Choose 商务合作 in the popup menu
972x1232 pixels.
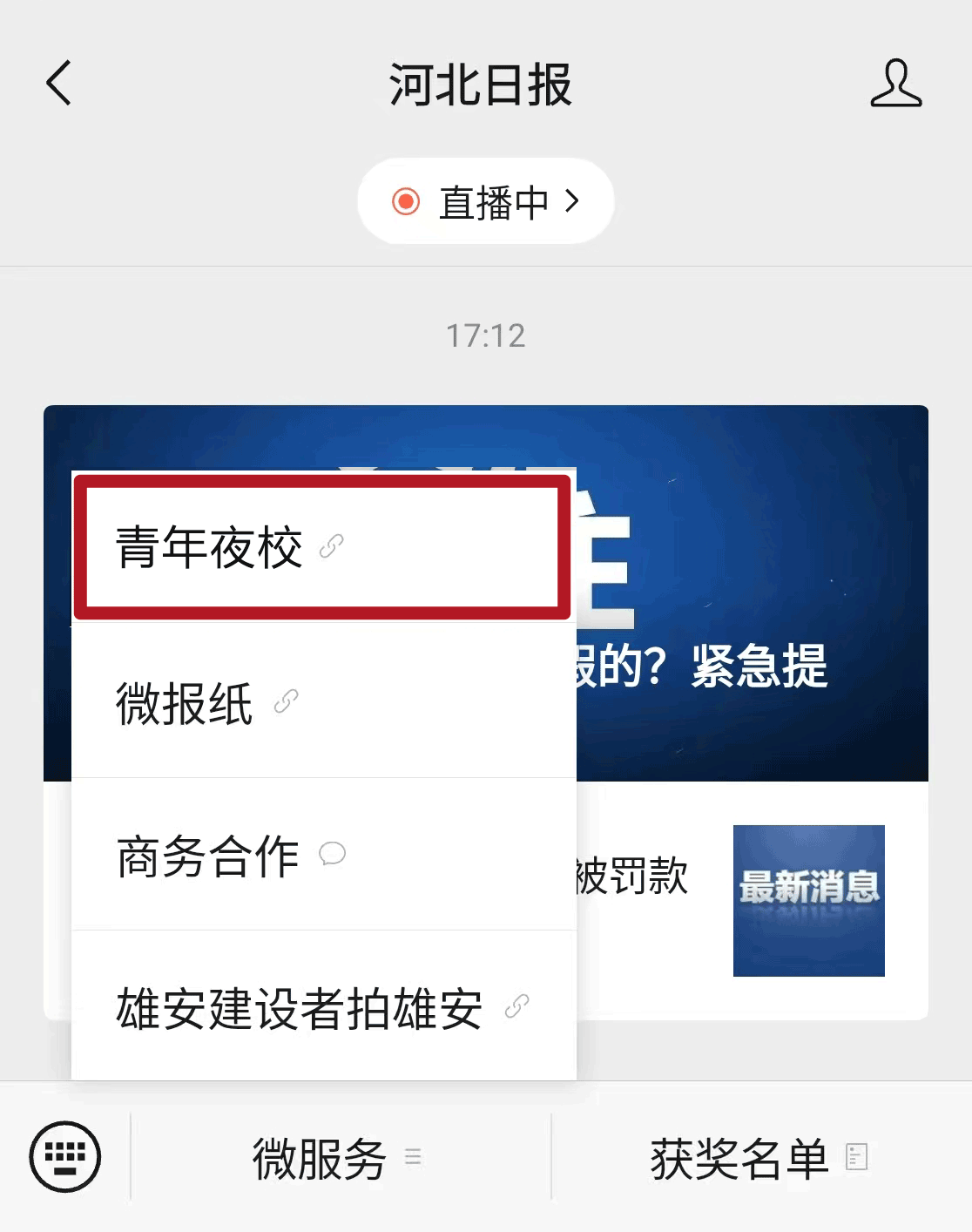(323, 856)
